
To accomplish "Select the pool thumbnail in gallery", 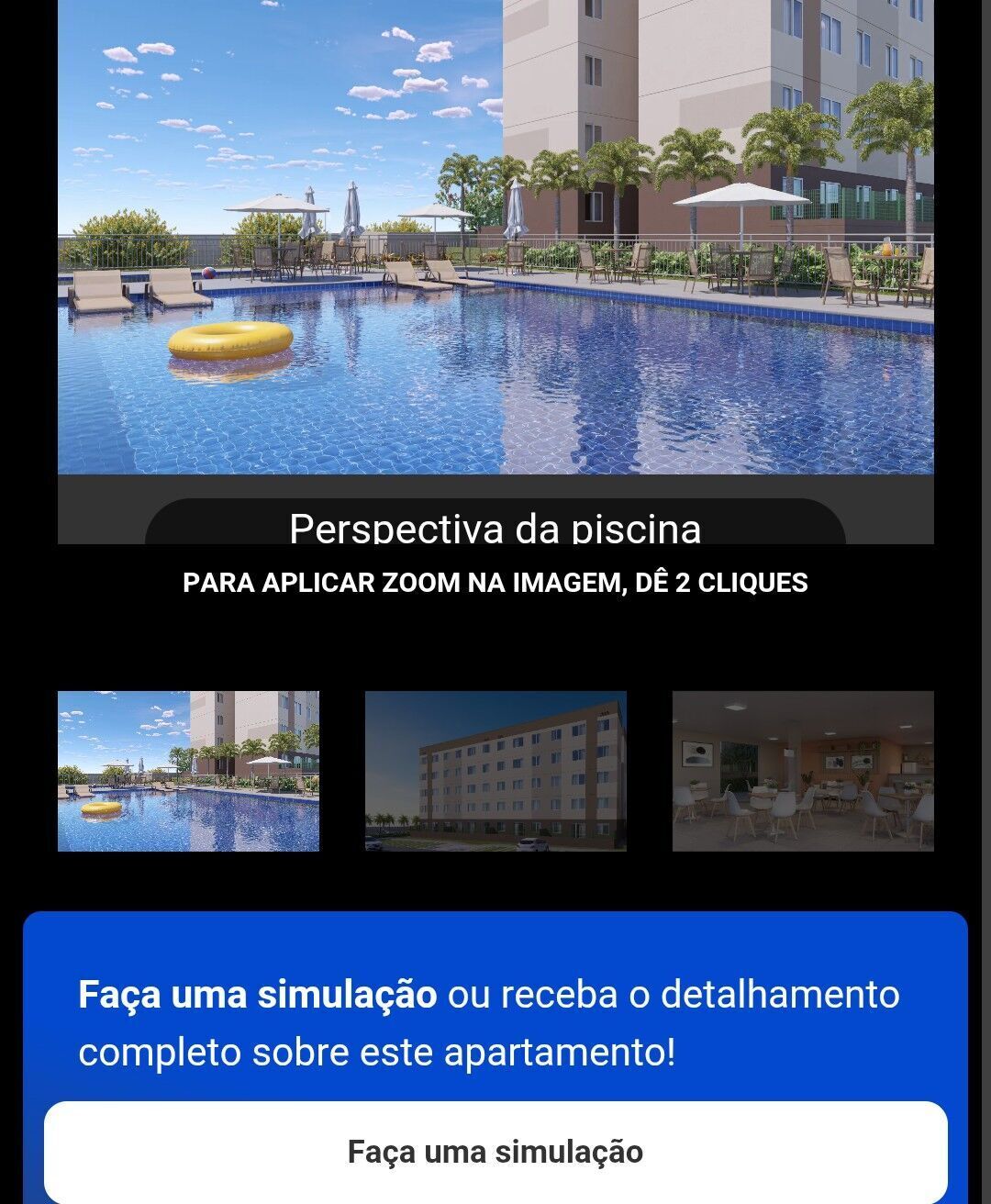I will tap(188, 771).
